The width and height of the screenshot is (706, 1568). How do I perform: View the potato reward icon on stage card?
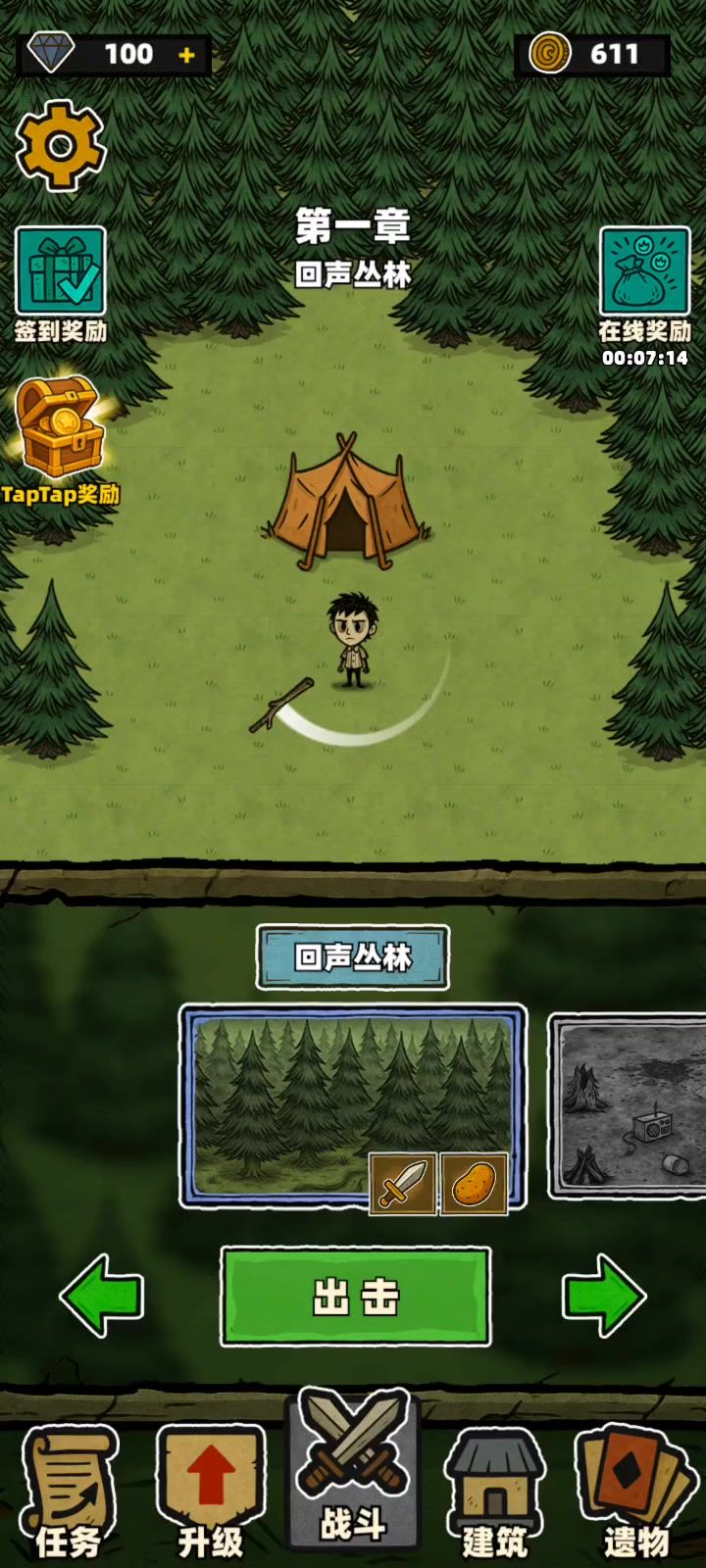pyautogui.click(x=475, y=1184)
